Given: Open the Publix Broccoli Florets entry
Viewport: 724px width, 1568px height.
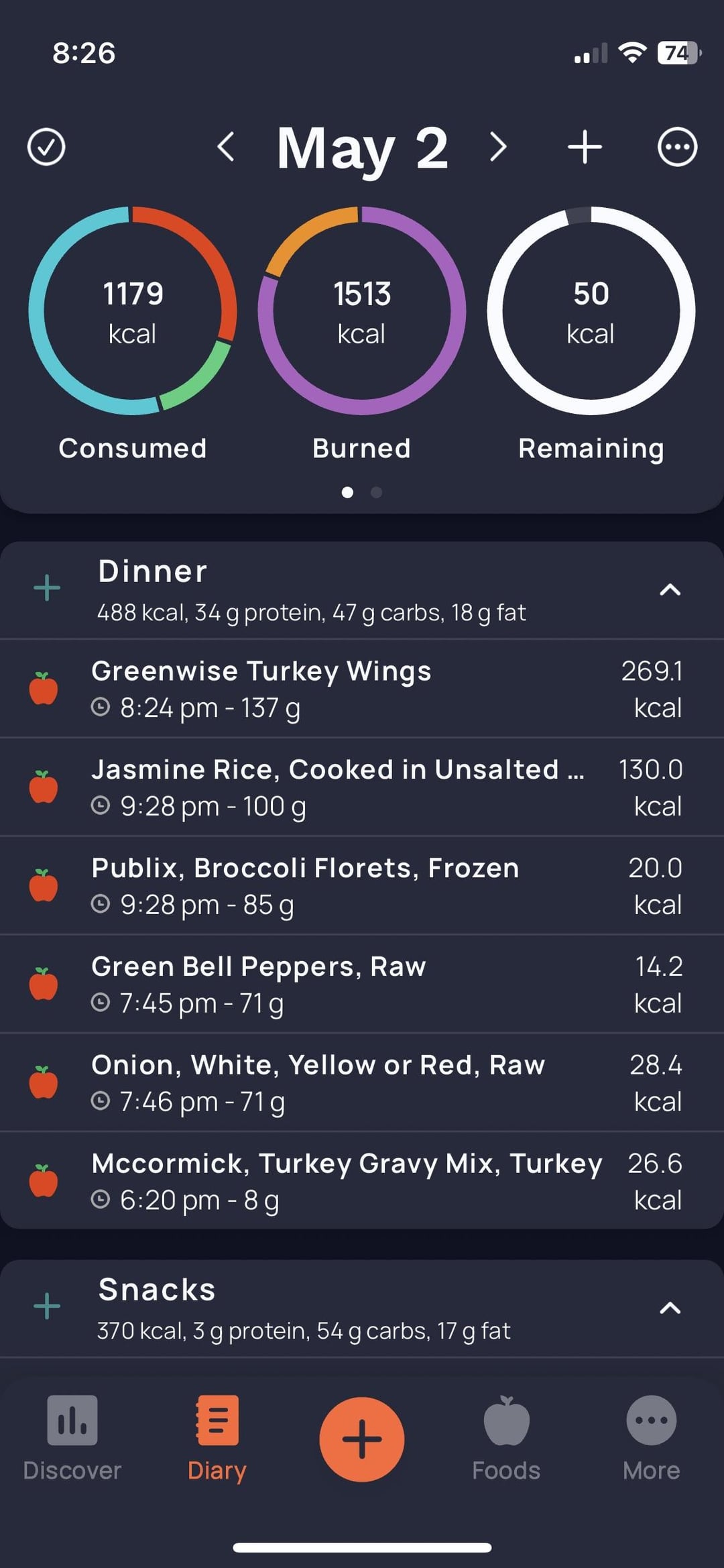Looking at the screenshot, I should tap(362, 886).
